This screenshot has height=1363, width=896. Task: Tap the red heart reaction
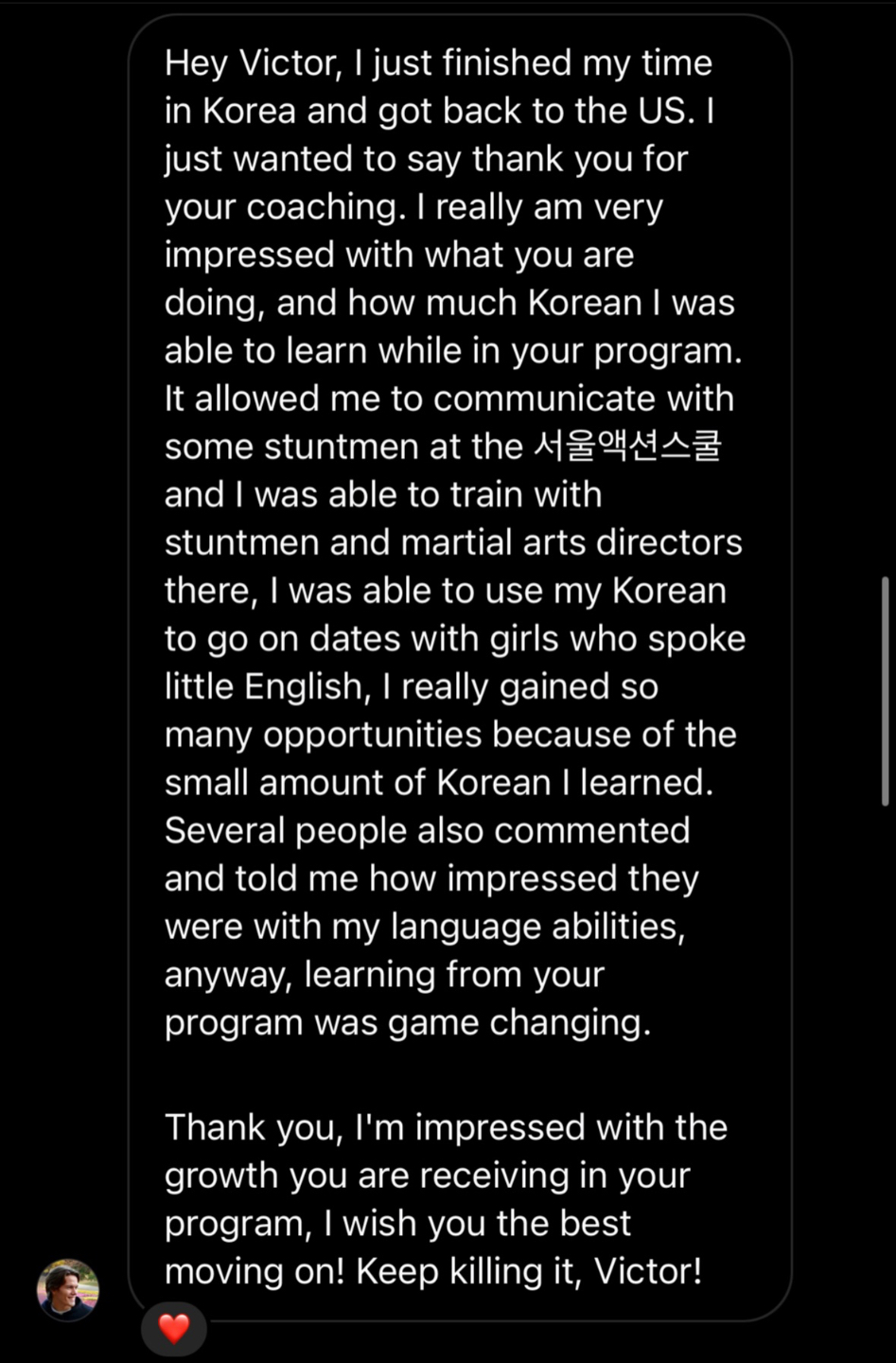pos(174,1329)
